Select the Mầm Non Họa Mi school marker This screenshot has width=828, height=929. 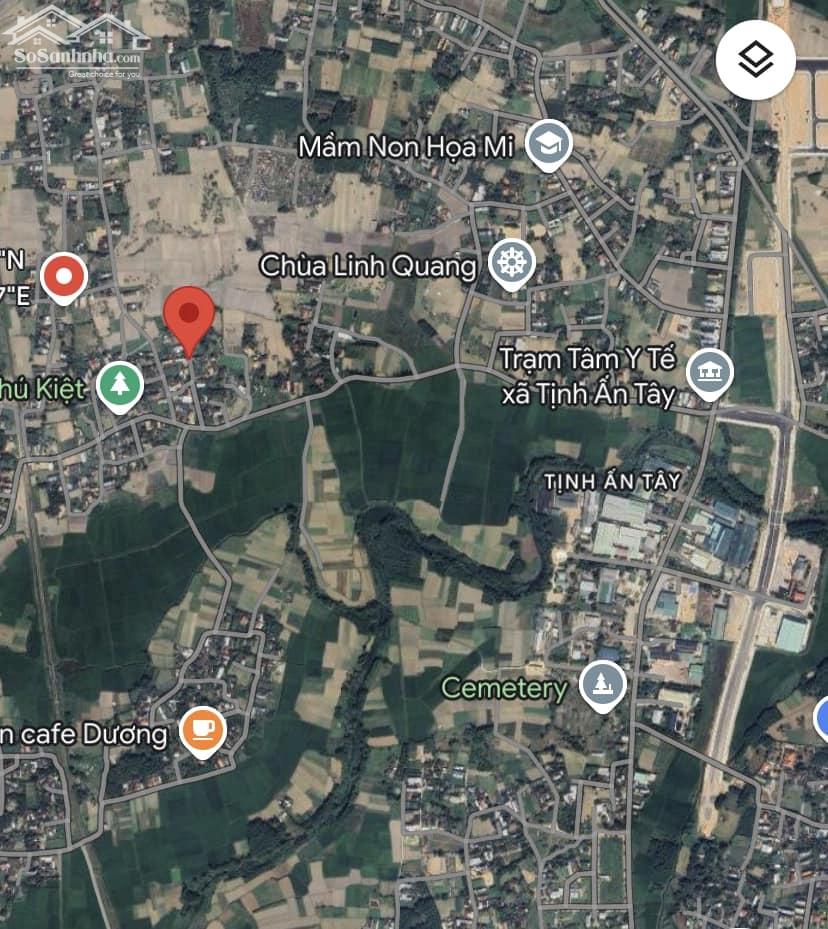click(x=549, y=144)
